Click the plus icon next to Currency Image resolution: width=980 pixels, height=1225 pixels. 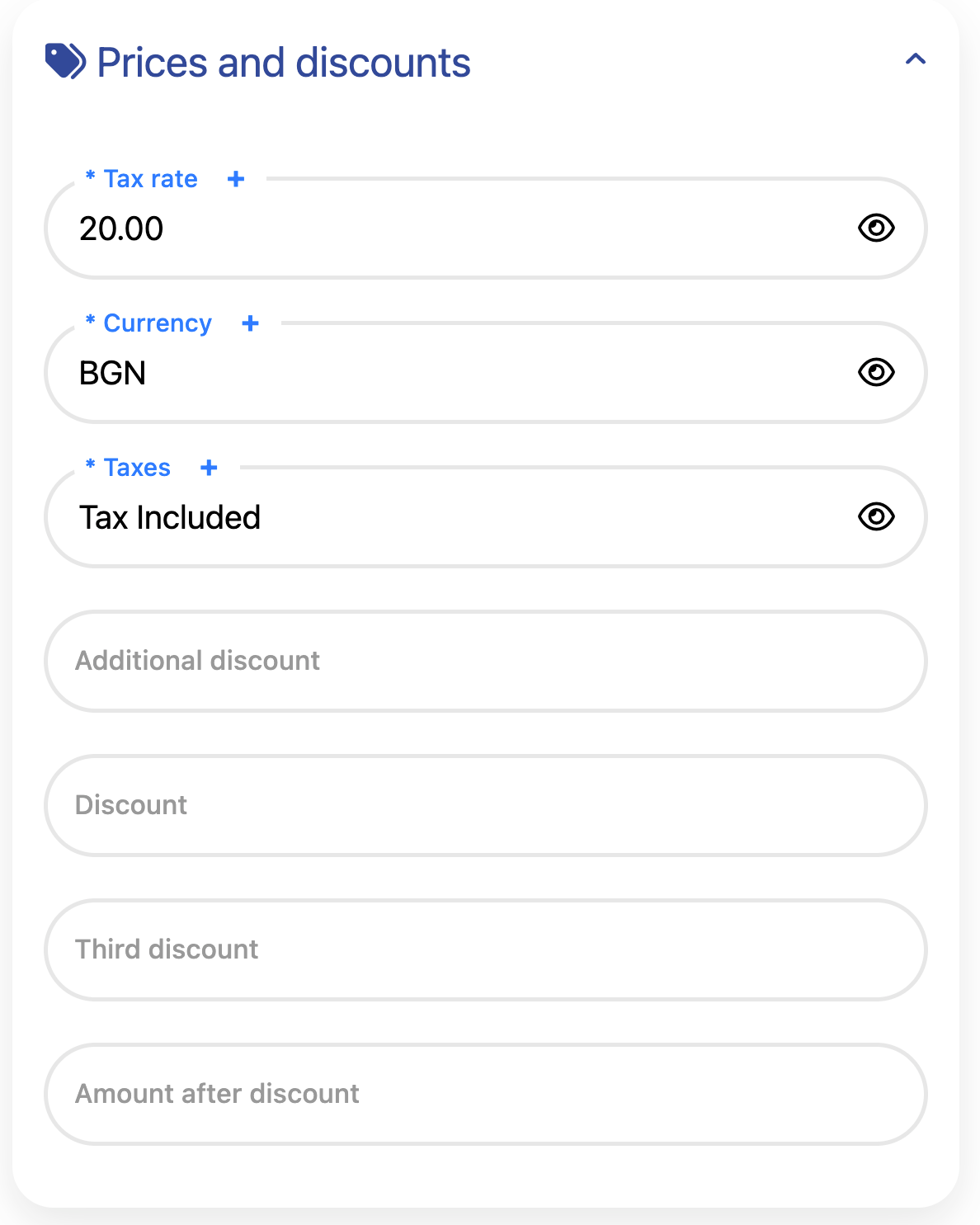click(249, 323)
